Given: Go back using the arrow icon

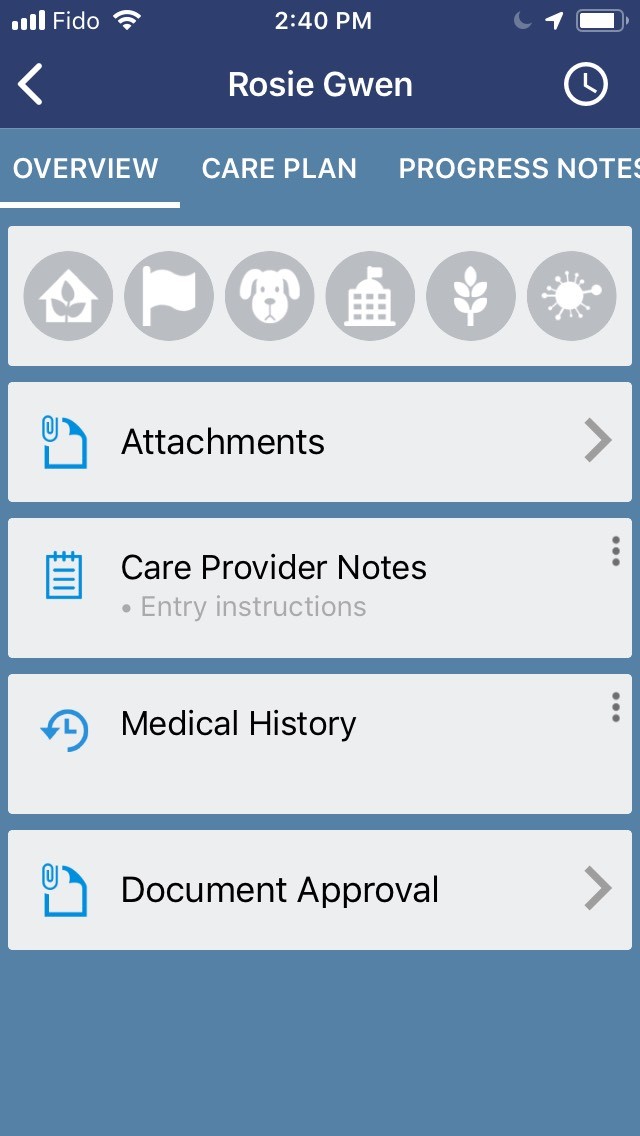Looking at the screenshot, I should 31,85.
